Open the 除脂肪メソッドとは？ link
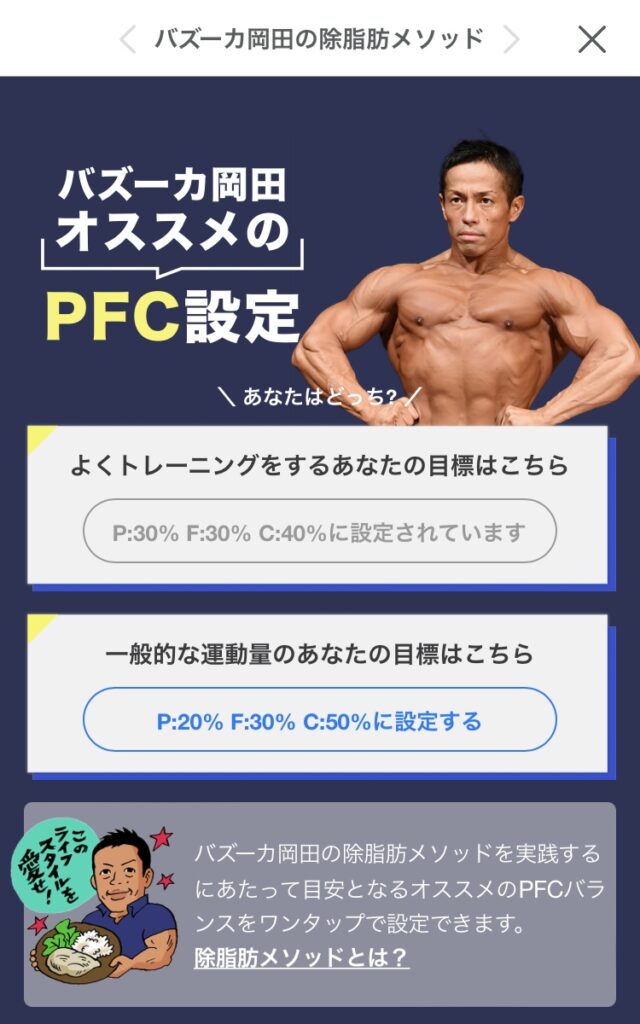The height and width of the screenshot is (1024, 640). coord(301,957)
